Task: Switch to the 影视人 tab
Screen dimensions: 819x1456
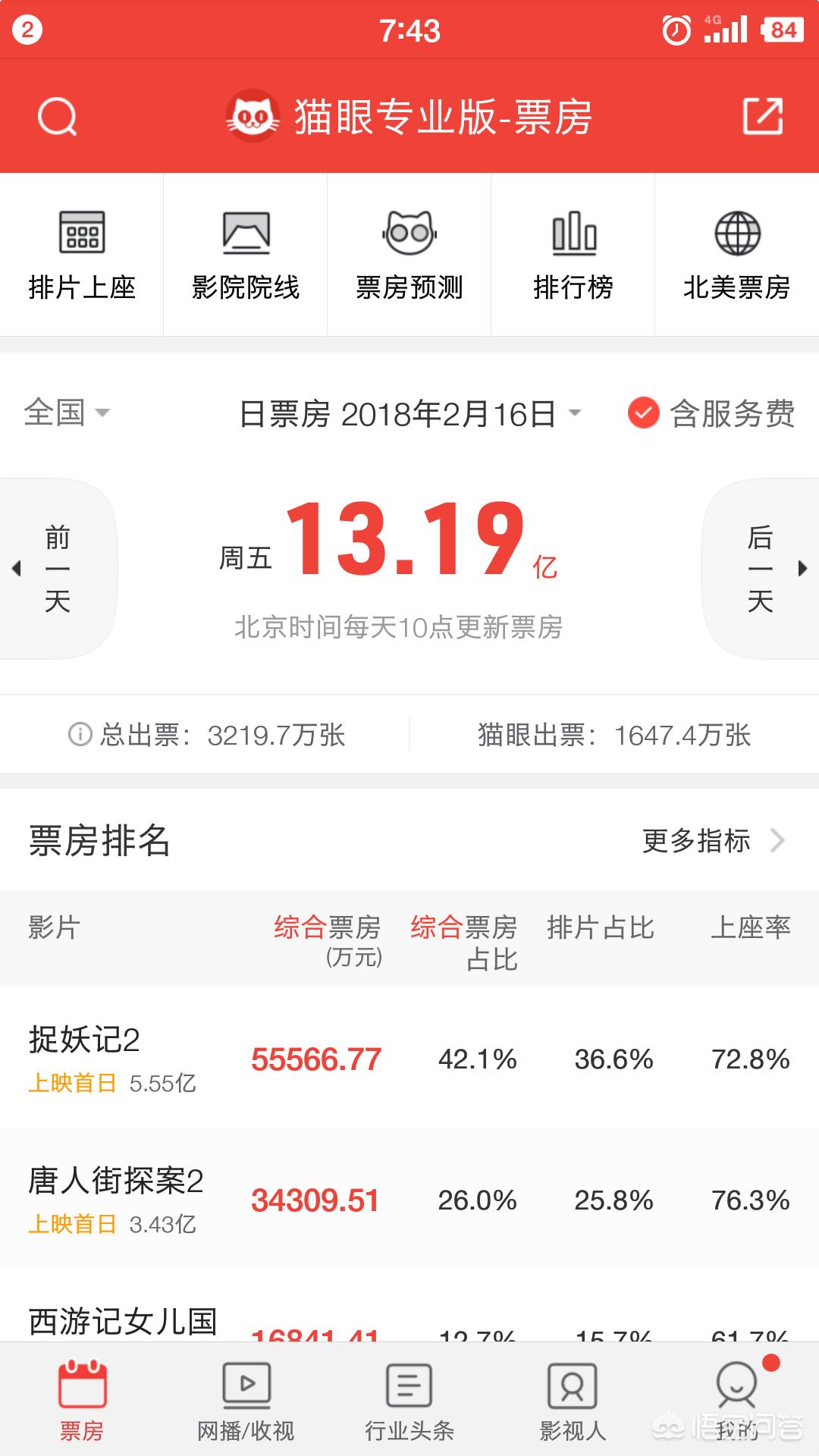Action: point(573,1400)
